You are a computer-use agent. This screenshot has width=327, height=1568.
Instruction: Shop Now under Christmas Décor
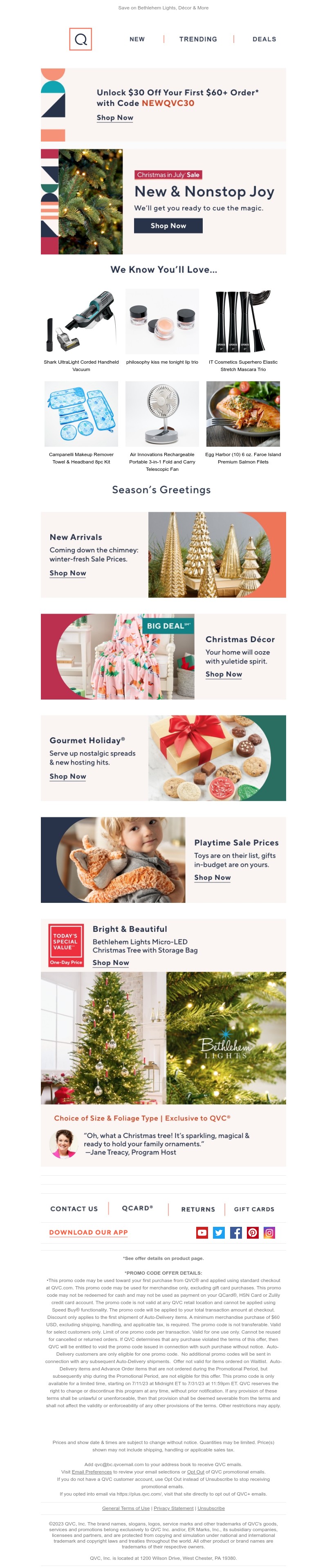(x=224, y=674)
